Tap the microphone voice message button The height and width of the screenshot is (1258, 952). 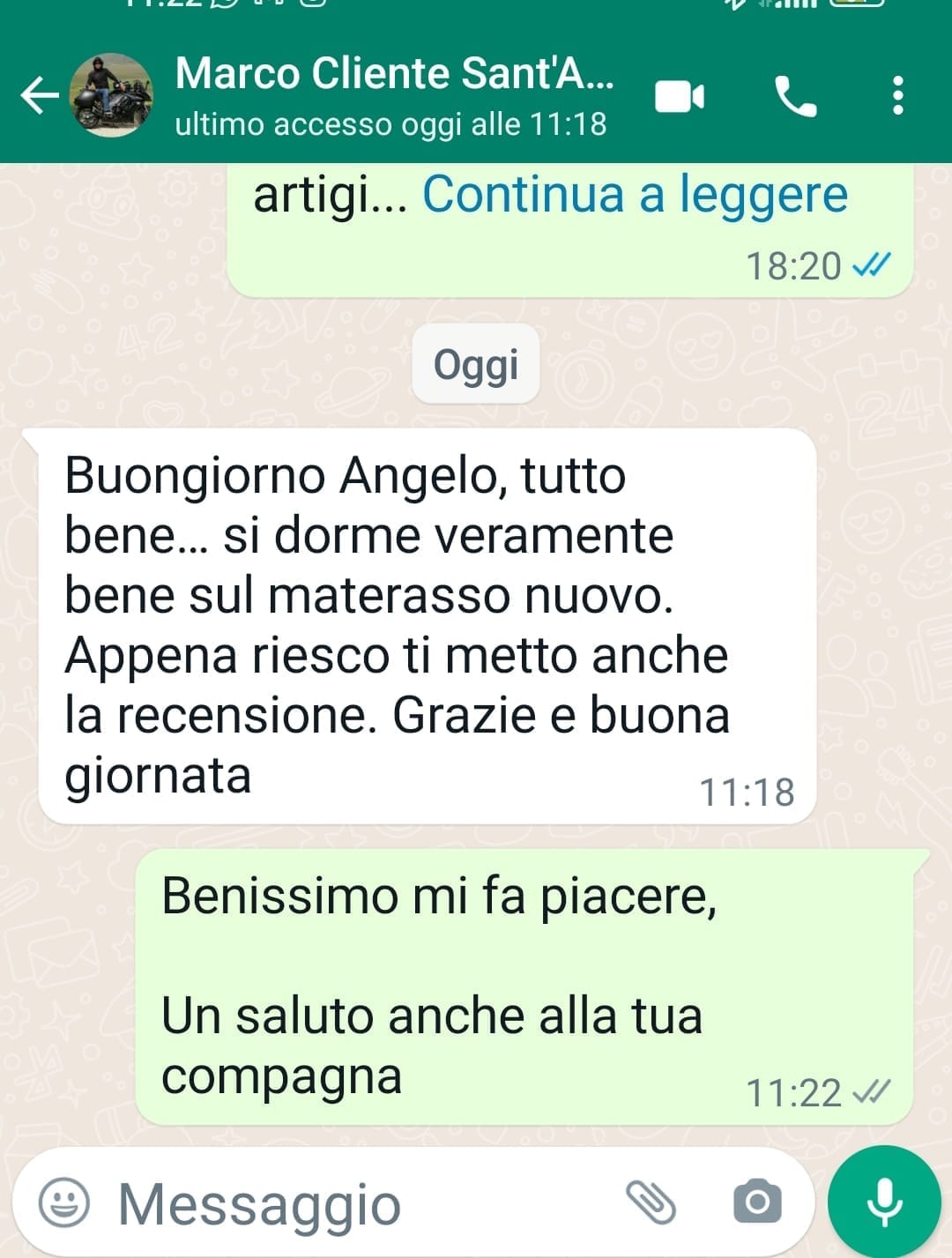[884, 1202]
